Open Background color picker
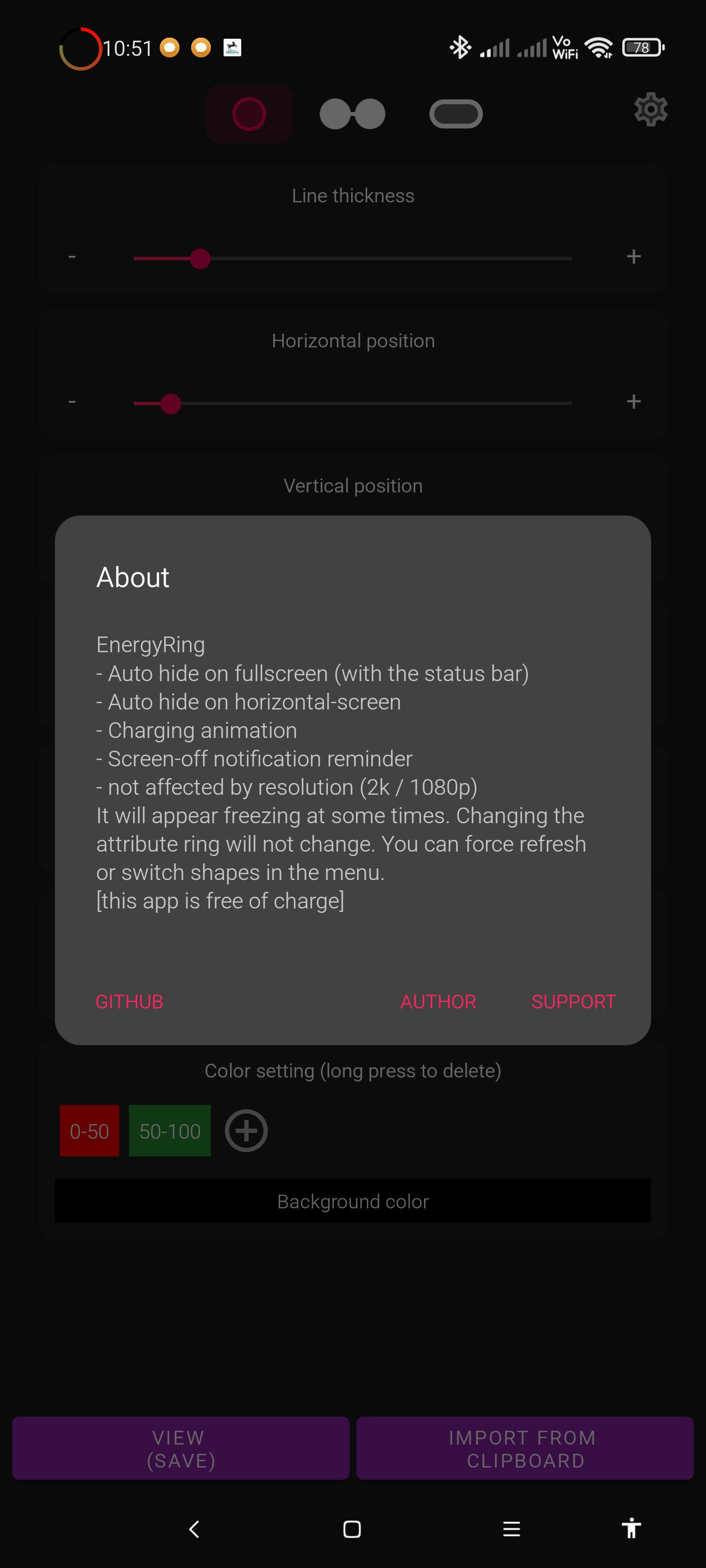 click(353, 1201)
